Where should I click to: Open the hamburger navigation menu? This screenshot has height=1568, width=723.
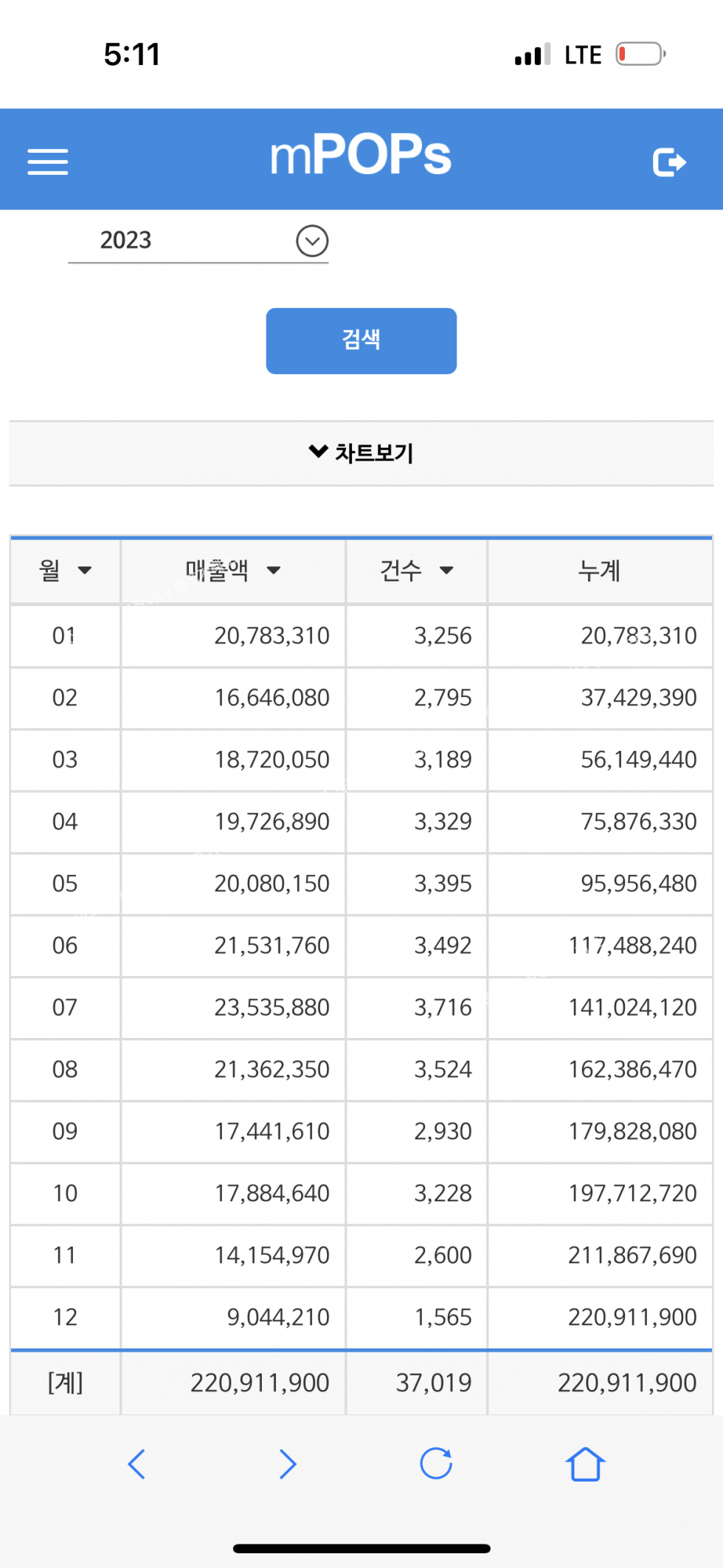point(48,162)
